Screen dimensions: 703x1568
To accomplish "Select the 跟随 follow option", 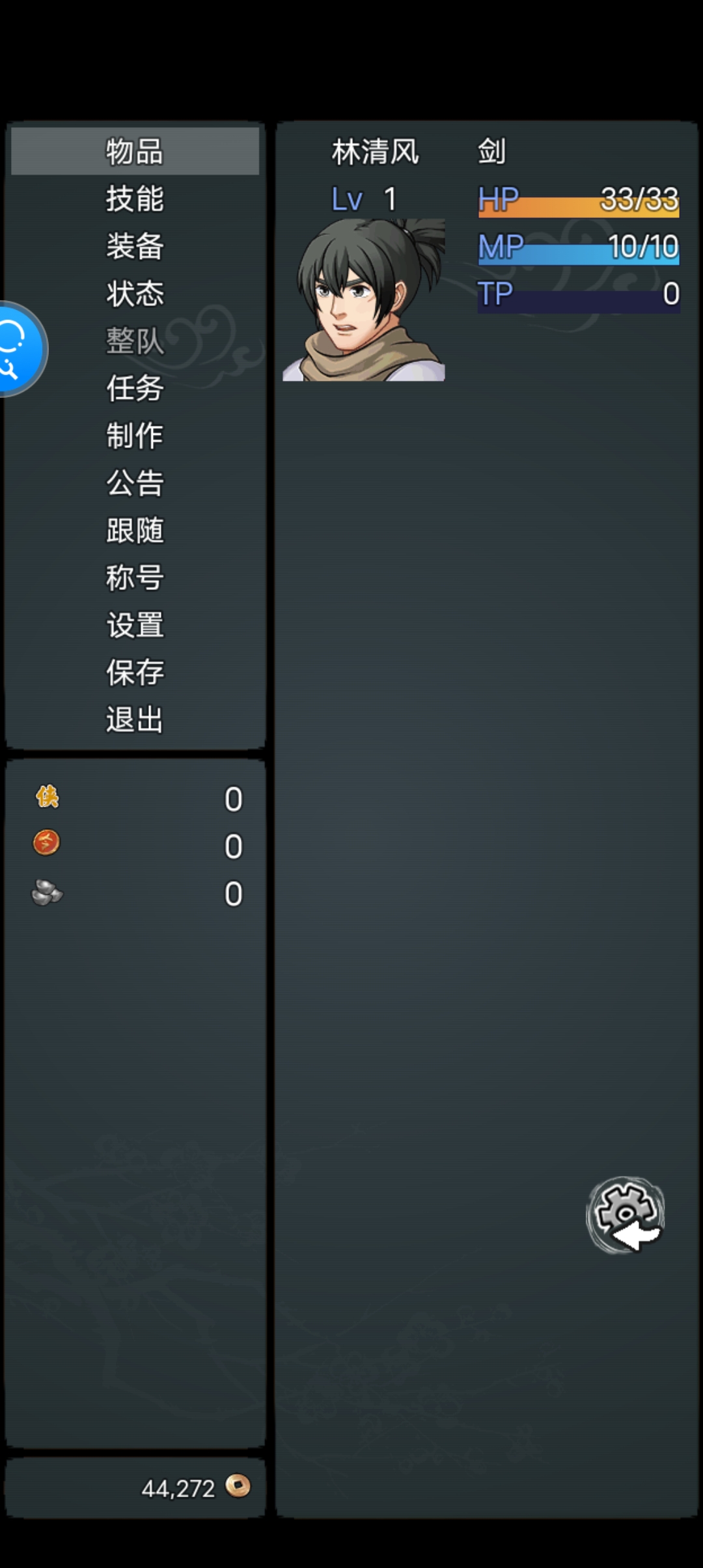I will (x=135, y=530).
